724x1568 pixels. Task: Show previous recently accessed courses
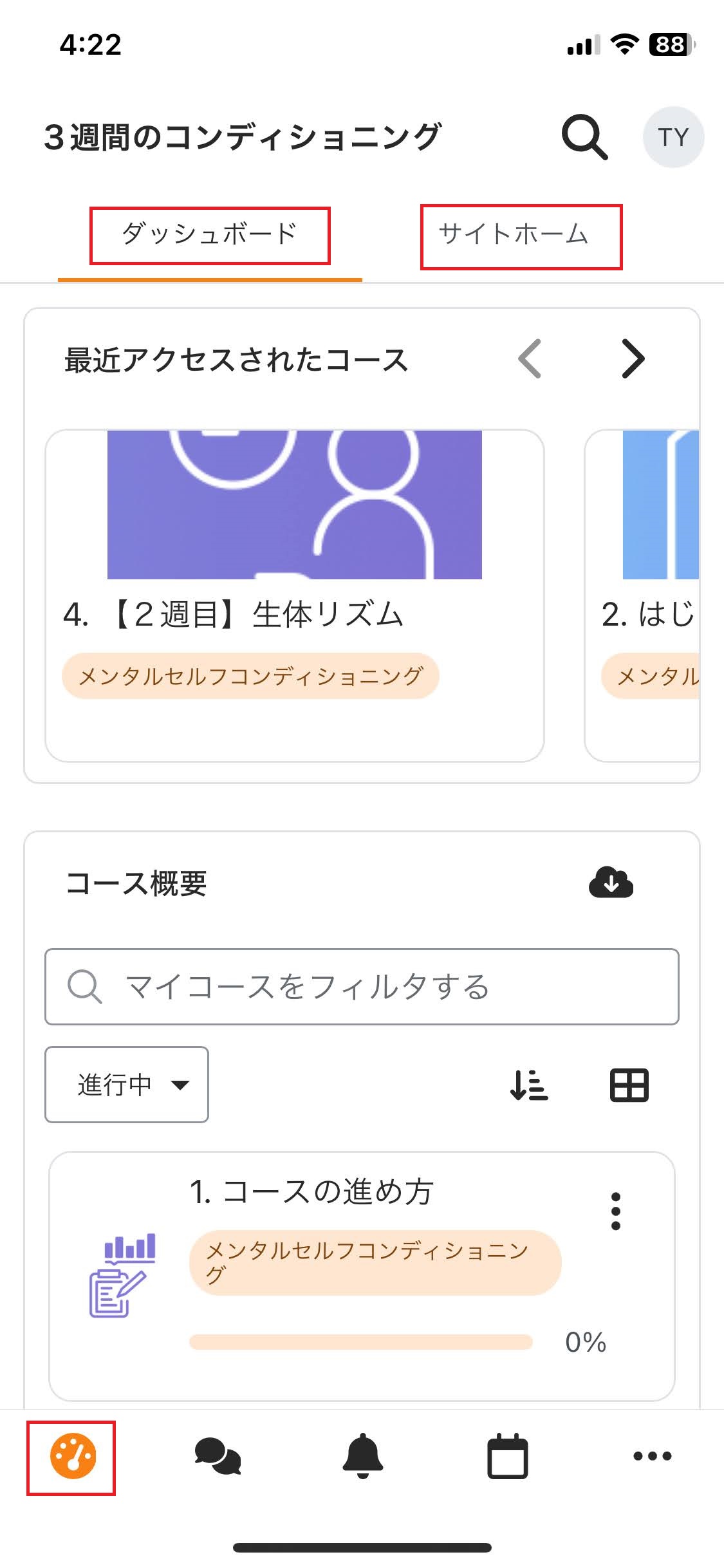[x=529, y=359]
